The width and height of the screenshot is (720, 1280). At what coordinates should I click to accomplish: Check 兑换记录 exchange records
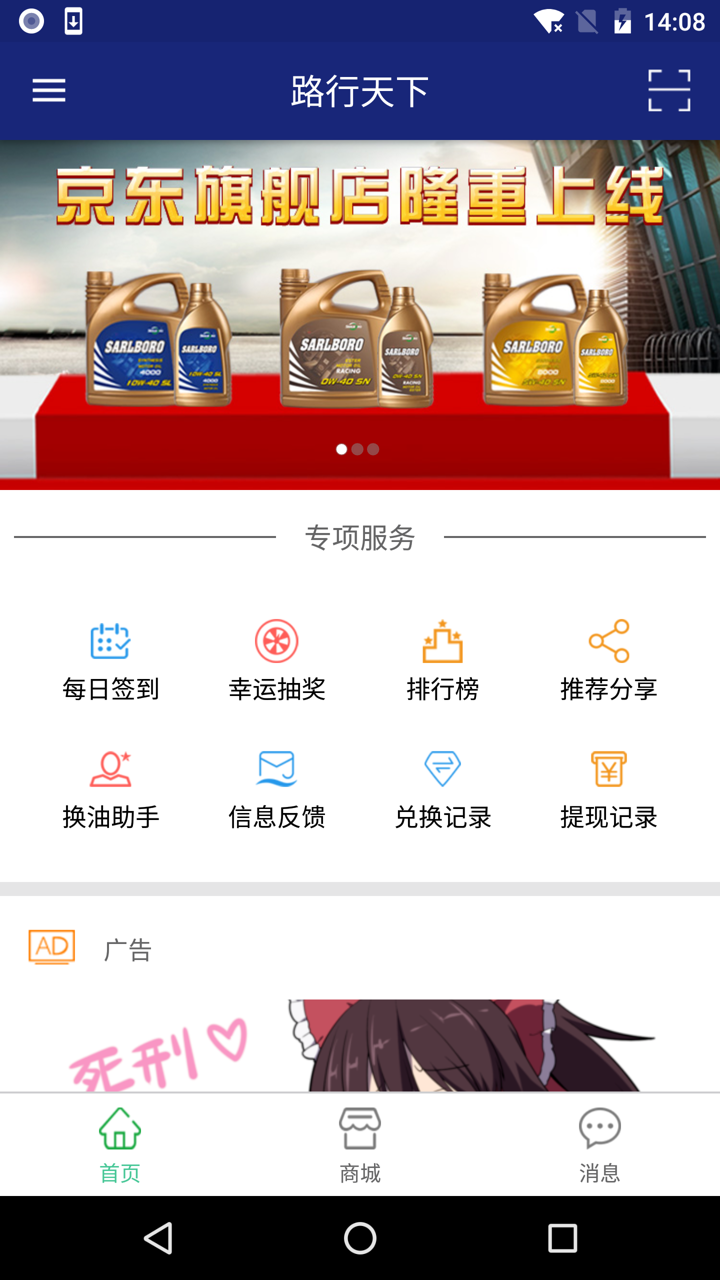[x=443, y=788]
